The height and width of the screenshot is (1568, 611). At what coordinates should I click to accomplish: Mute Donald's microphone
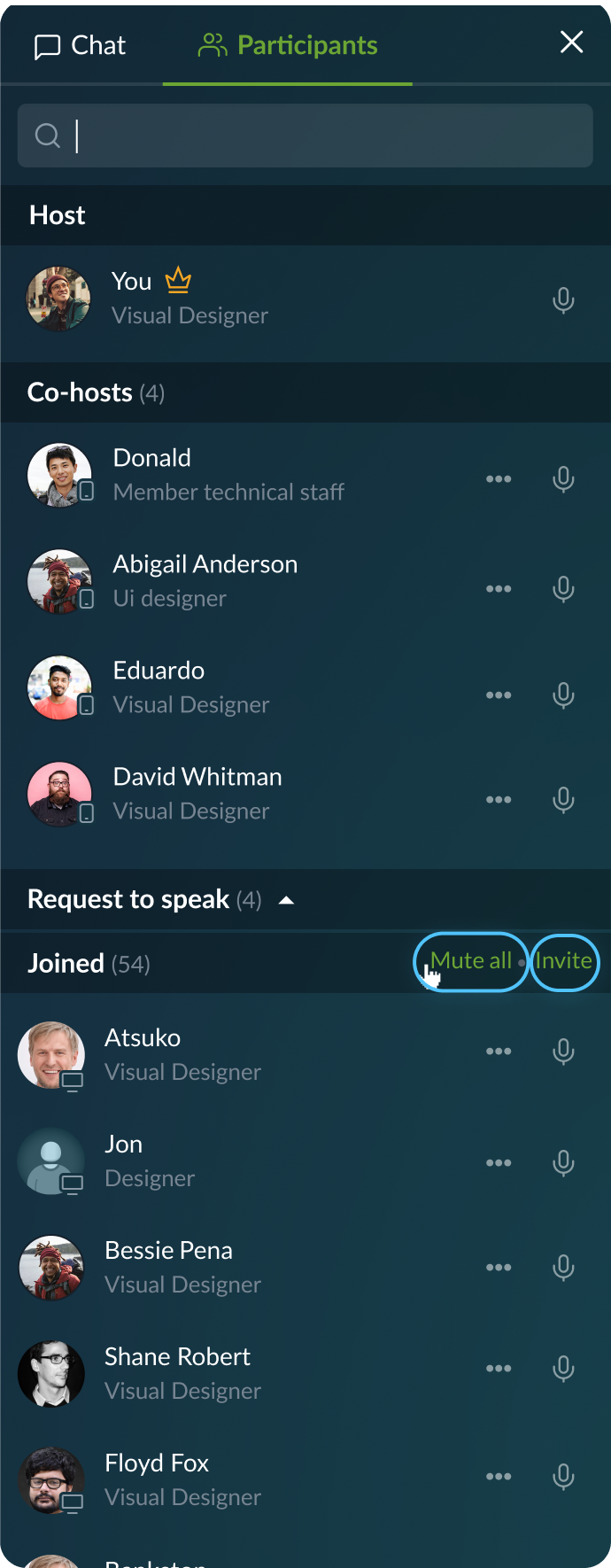pyautogui.click(x=563, y=479)
